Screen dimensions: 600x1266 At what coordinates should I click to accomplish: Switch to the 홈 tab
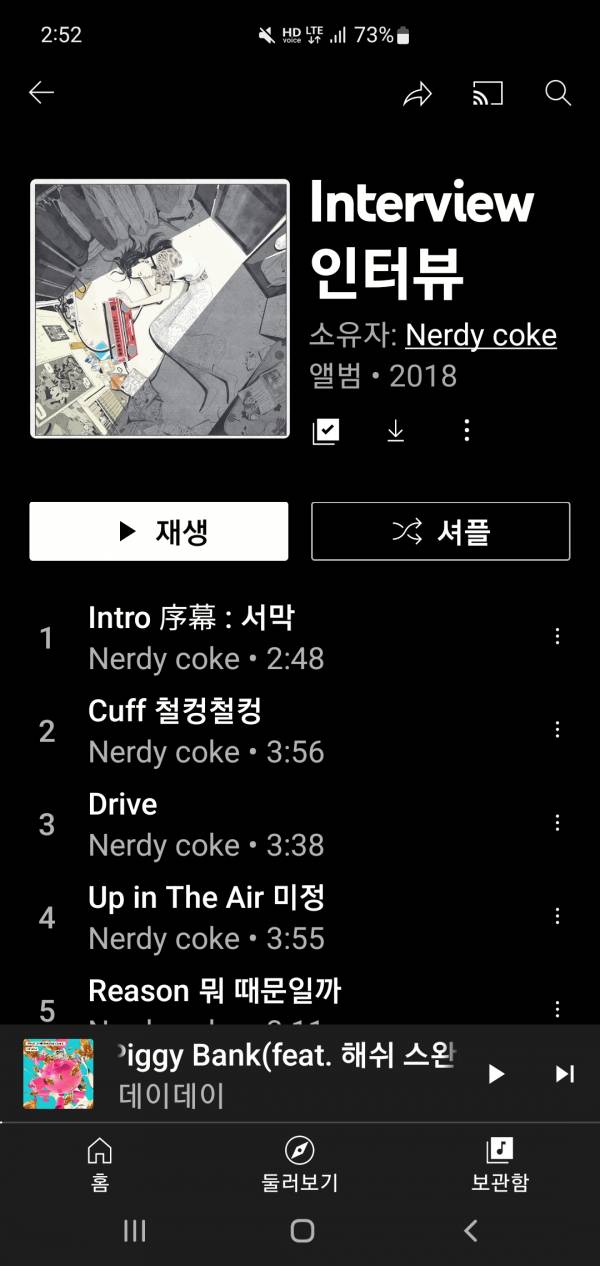pyautogui.click(x=100, y=1165)
